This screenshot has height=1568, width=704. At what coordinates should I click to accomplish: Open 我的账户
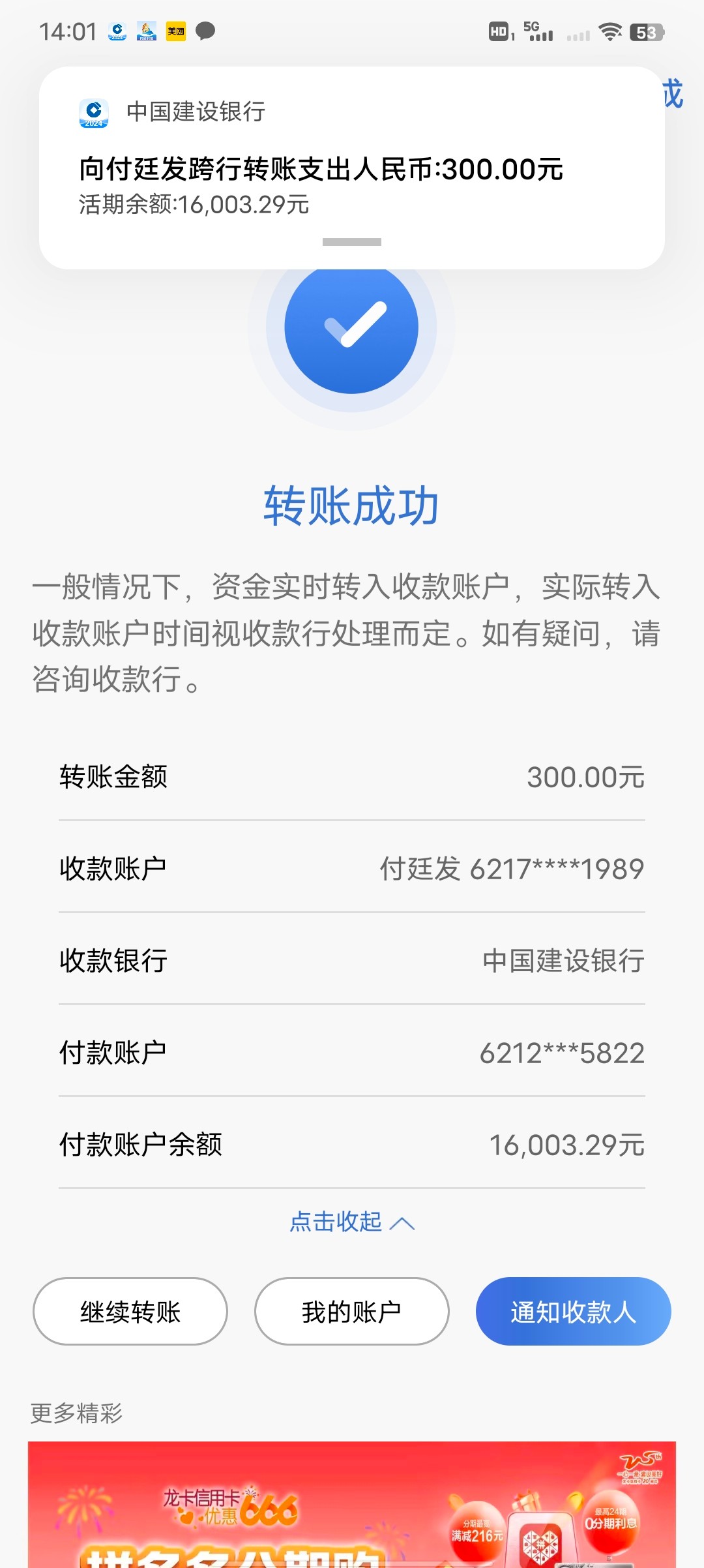tap(351, 1312)
